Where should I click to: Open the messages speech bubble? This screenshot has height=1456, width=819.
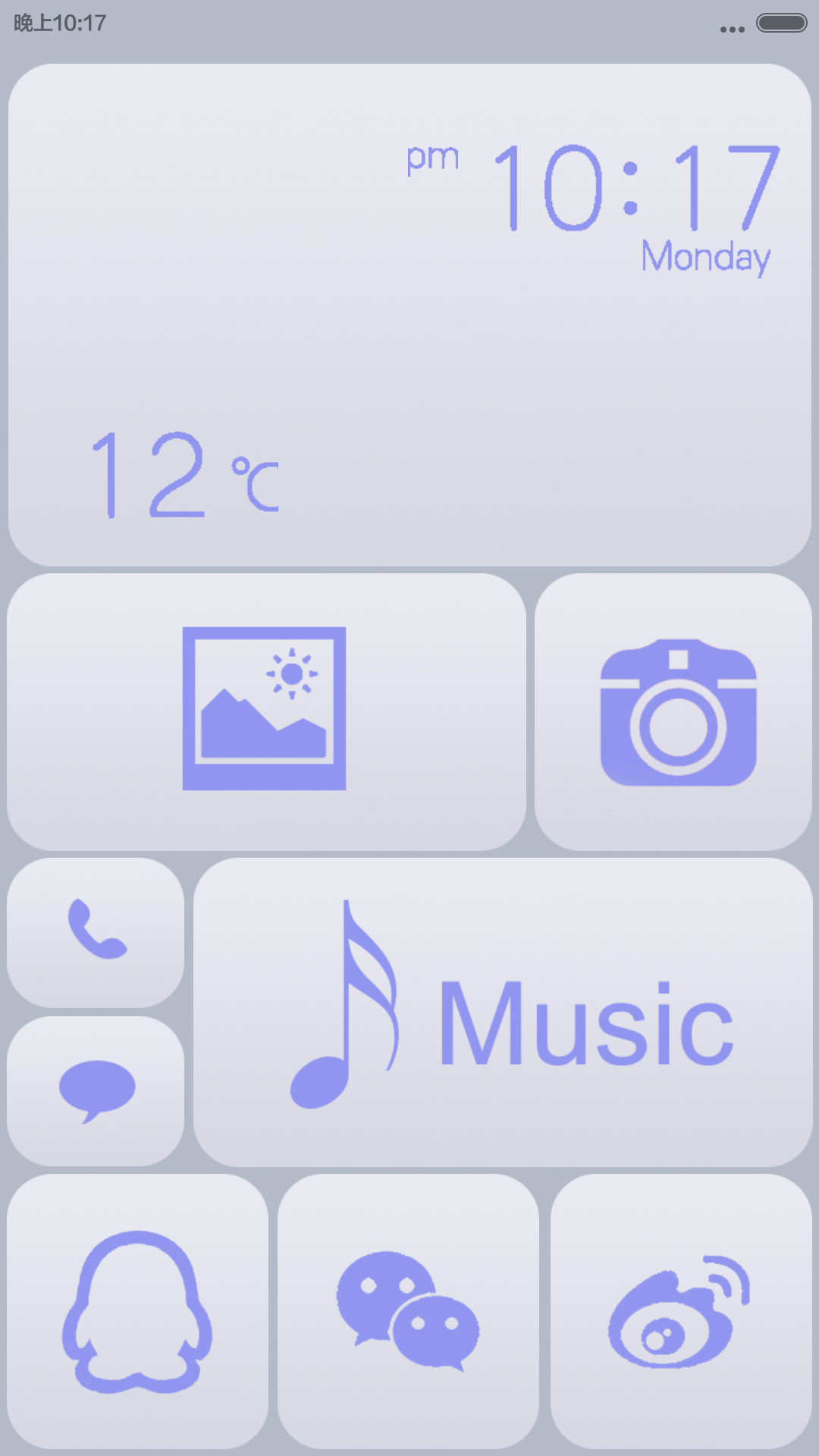tap(96, 1090)
